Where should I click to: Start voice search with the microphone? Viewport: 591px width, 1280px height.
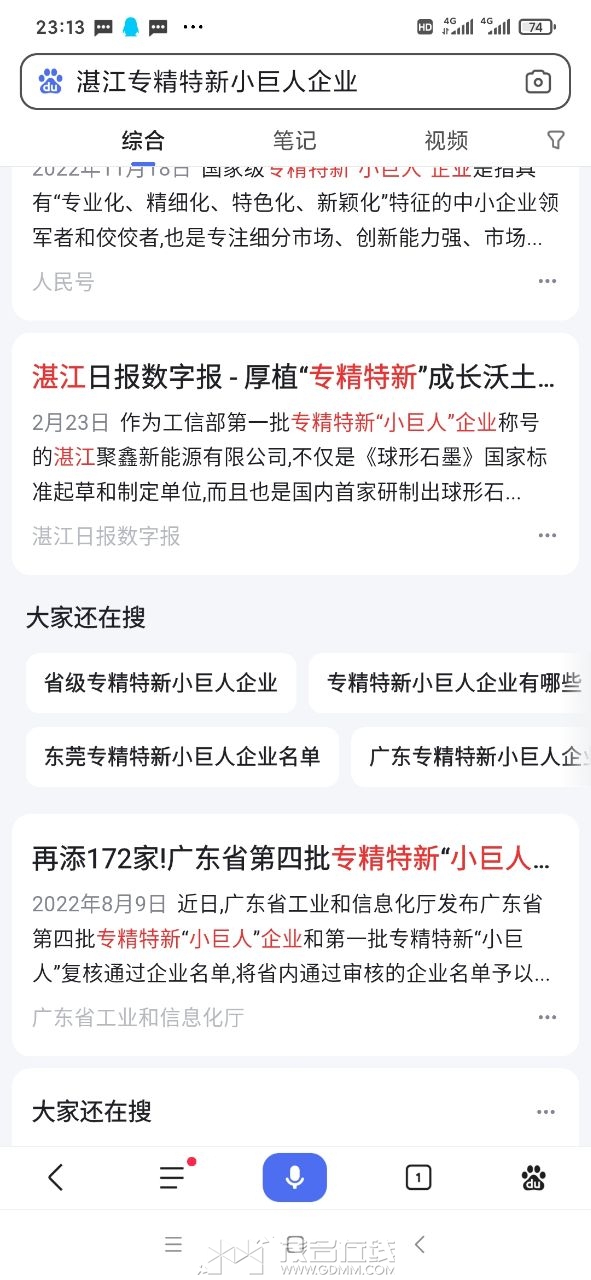point(295,1177)
